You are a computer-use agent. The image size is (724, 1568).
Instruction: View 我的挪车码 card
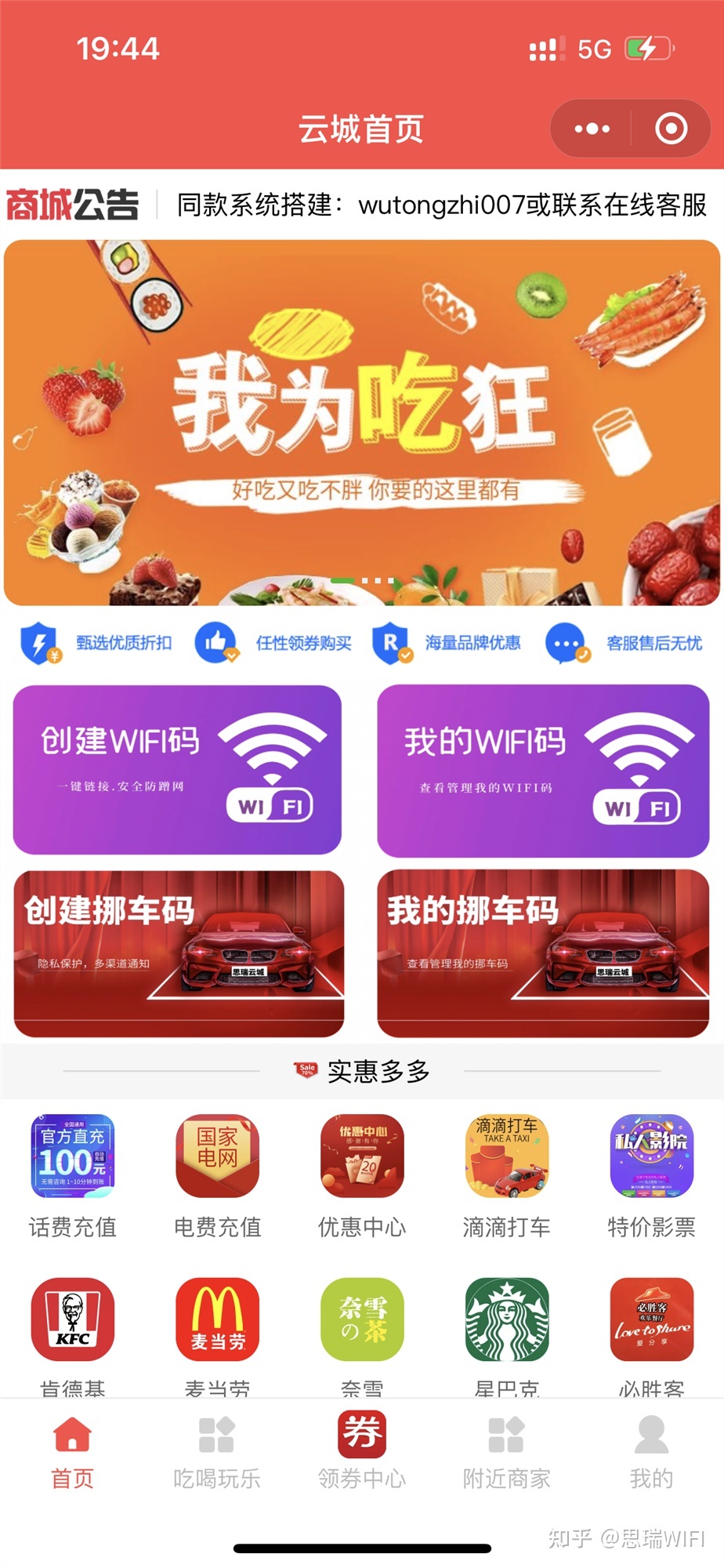[543, 953]
